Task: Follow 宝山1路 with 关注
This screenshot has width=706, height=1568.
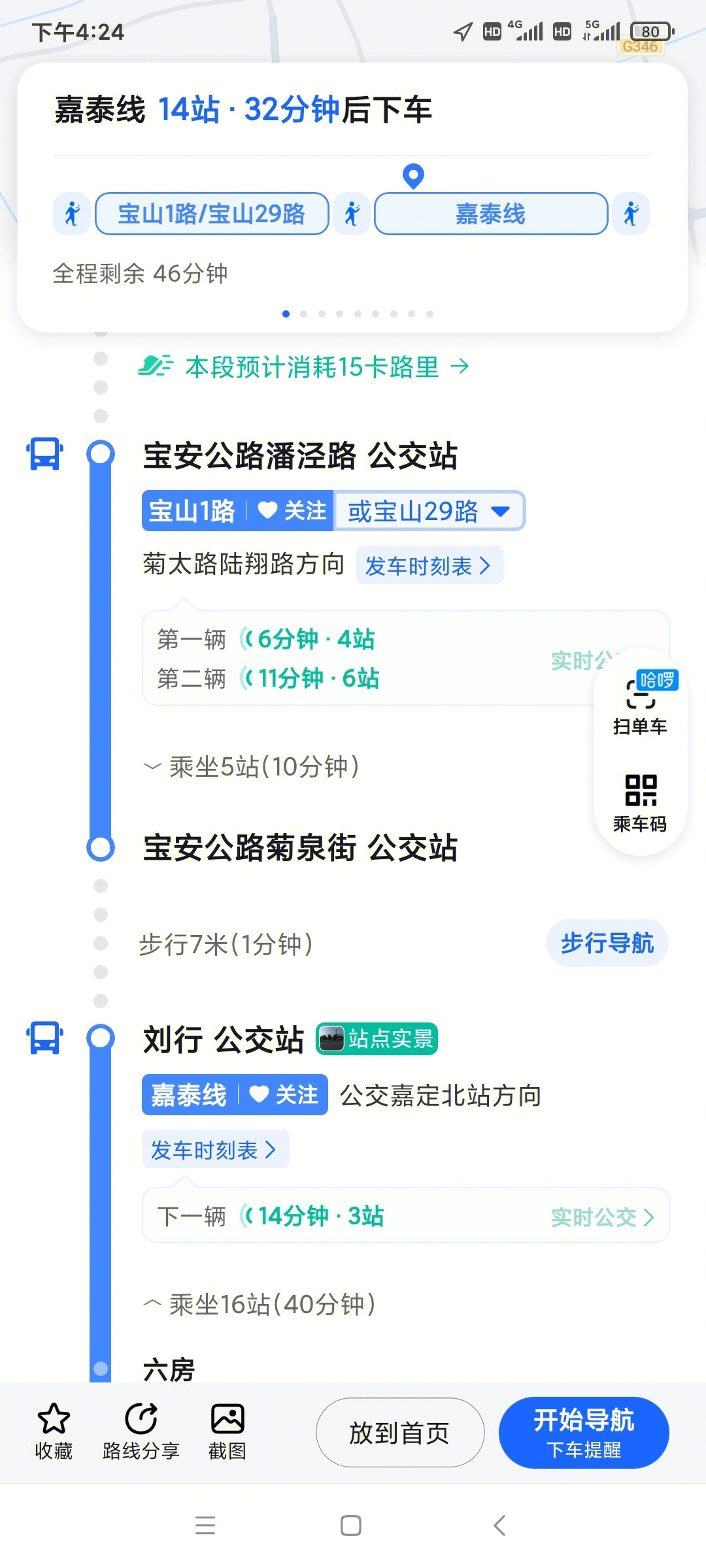Action: [292, 510]
